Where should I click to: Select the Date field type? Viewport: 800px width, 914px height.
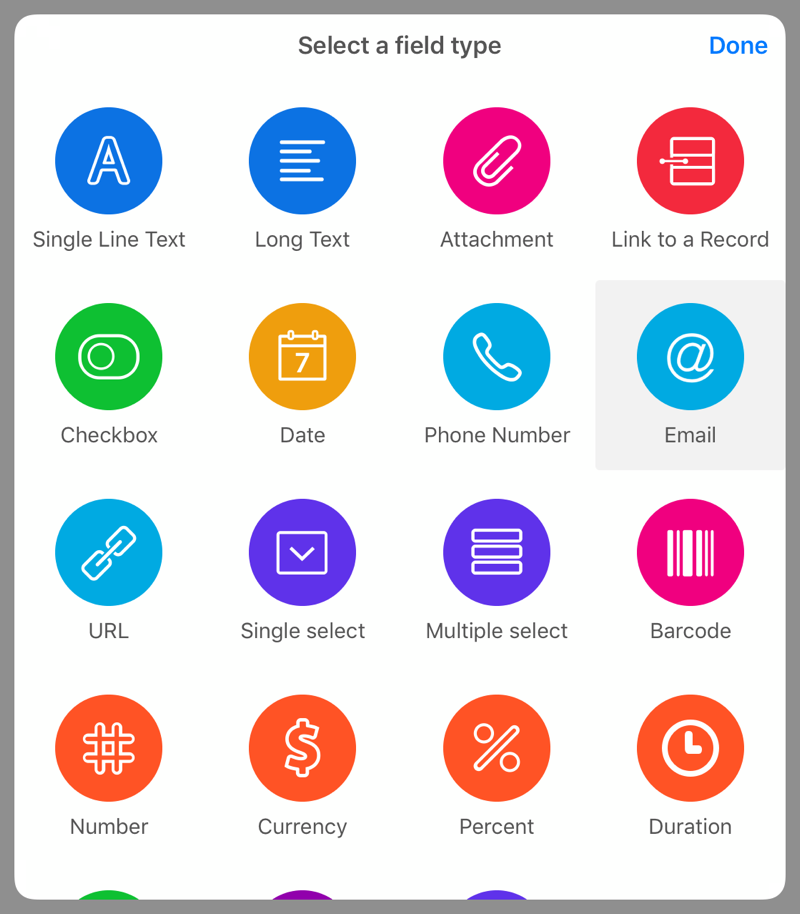(302, 357)
